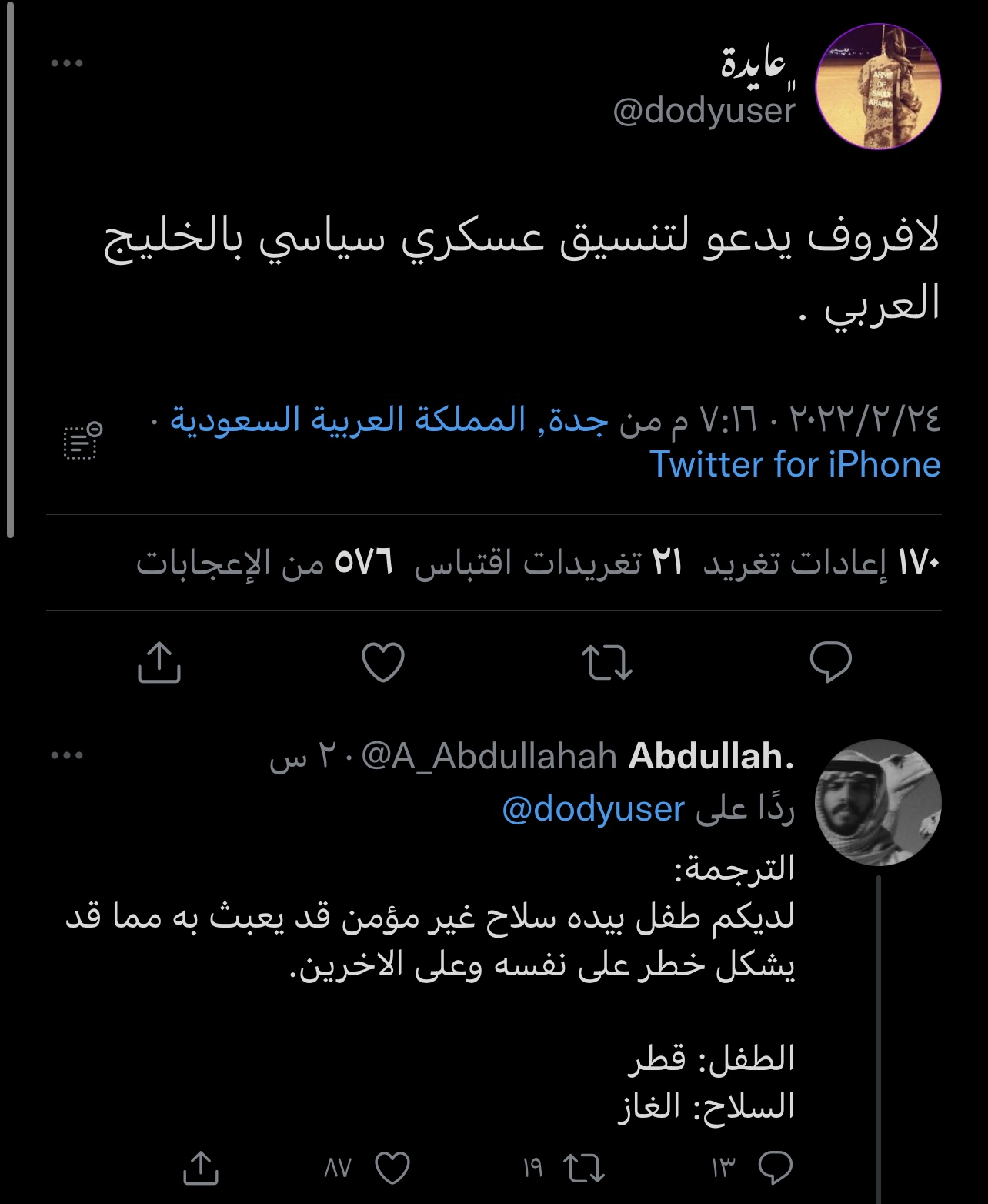This screenshot has width=988, height=1204.
Task: Share Abdullah's reply
Action: [x=201, y=1168]
